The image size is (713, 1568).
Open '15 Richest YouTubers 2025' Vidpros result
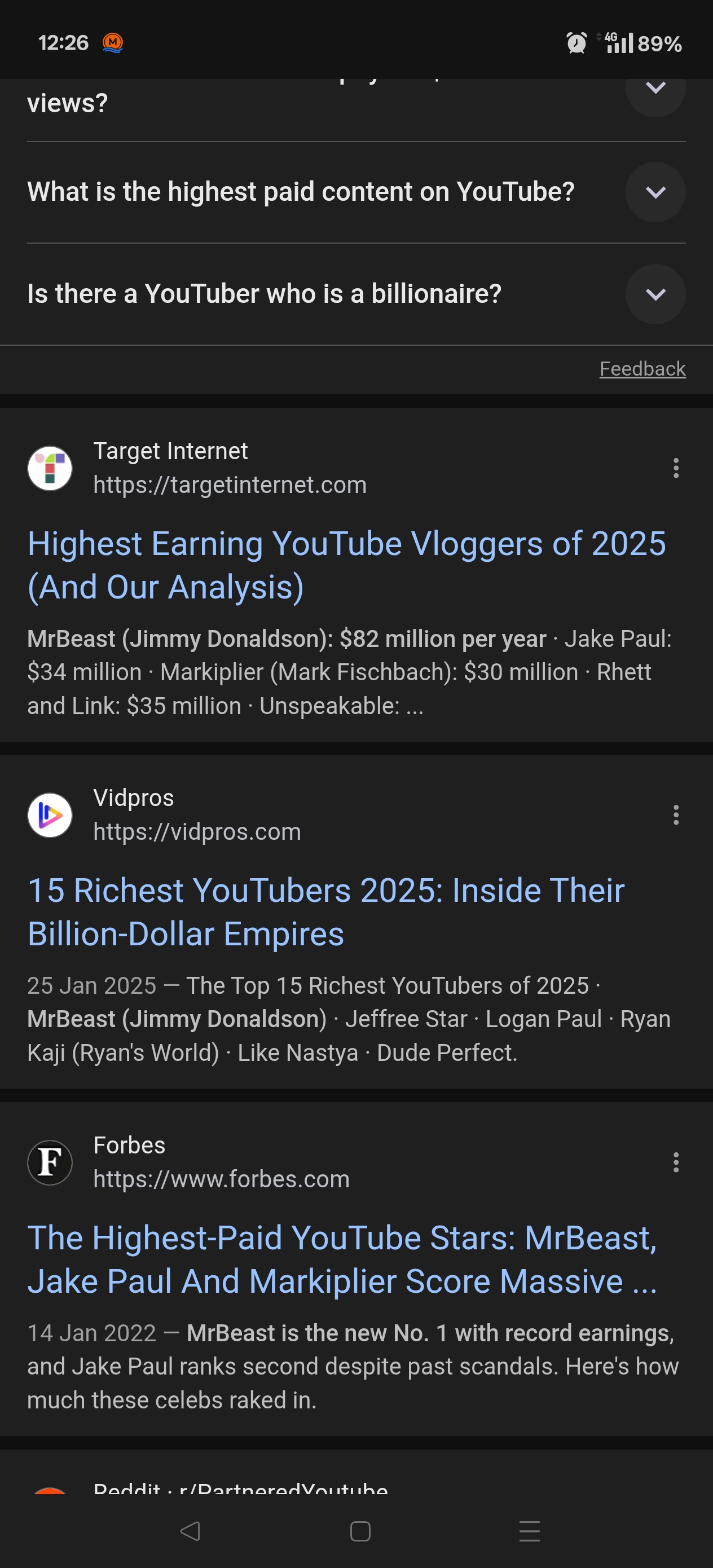(x=325, y=912)
